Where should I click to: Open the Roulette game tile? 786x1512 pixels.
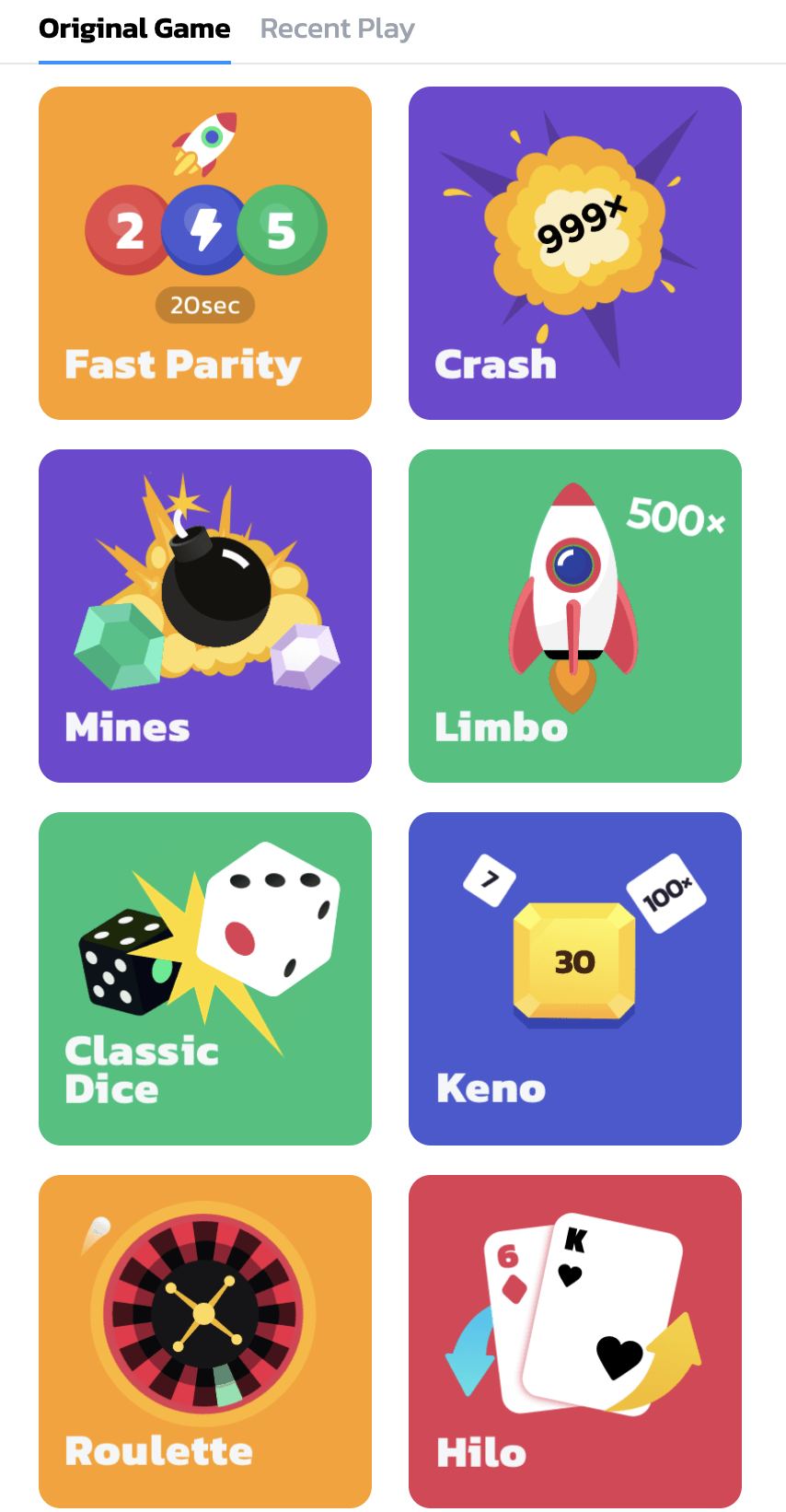click(205, 1341)
